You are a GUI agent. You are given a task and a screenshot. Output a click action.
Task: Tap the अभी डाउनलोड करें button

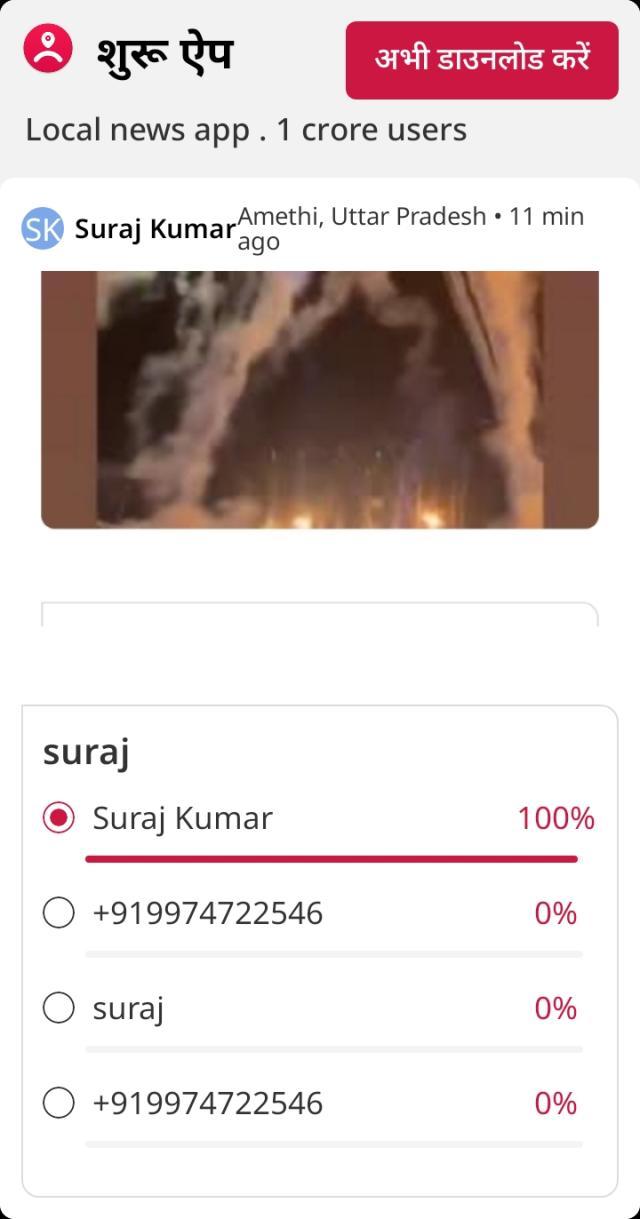[x=482, y=60]
